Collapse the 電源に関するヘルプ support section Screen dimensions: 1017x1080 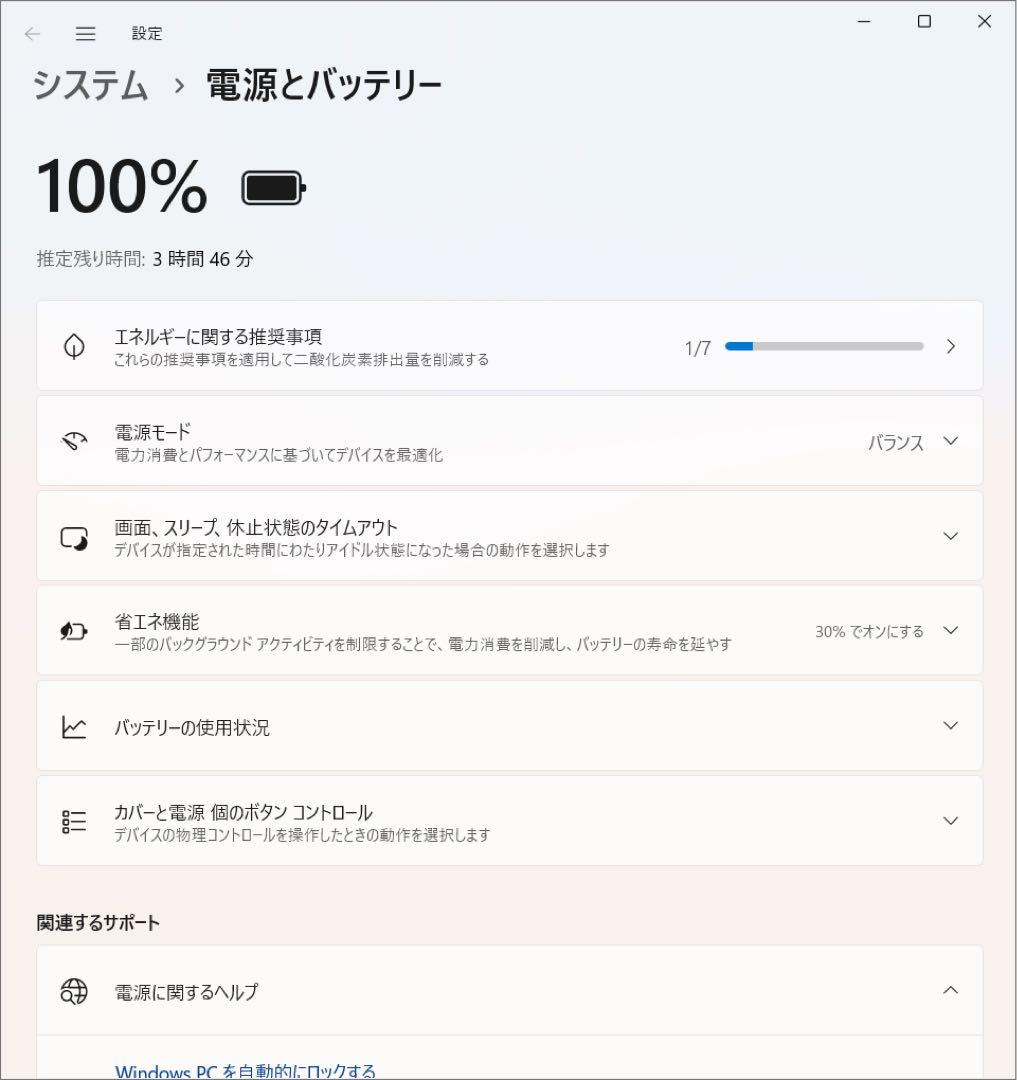tap(950, 991)
